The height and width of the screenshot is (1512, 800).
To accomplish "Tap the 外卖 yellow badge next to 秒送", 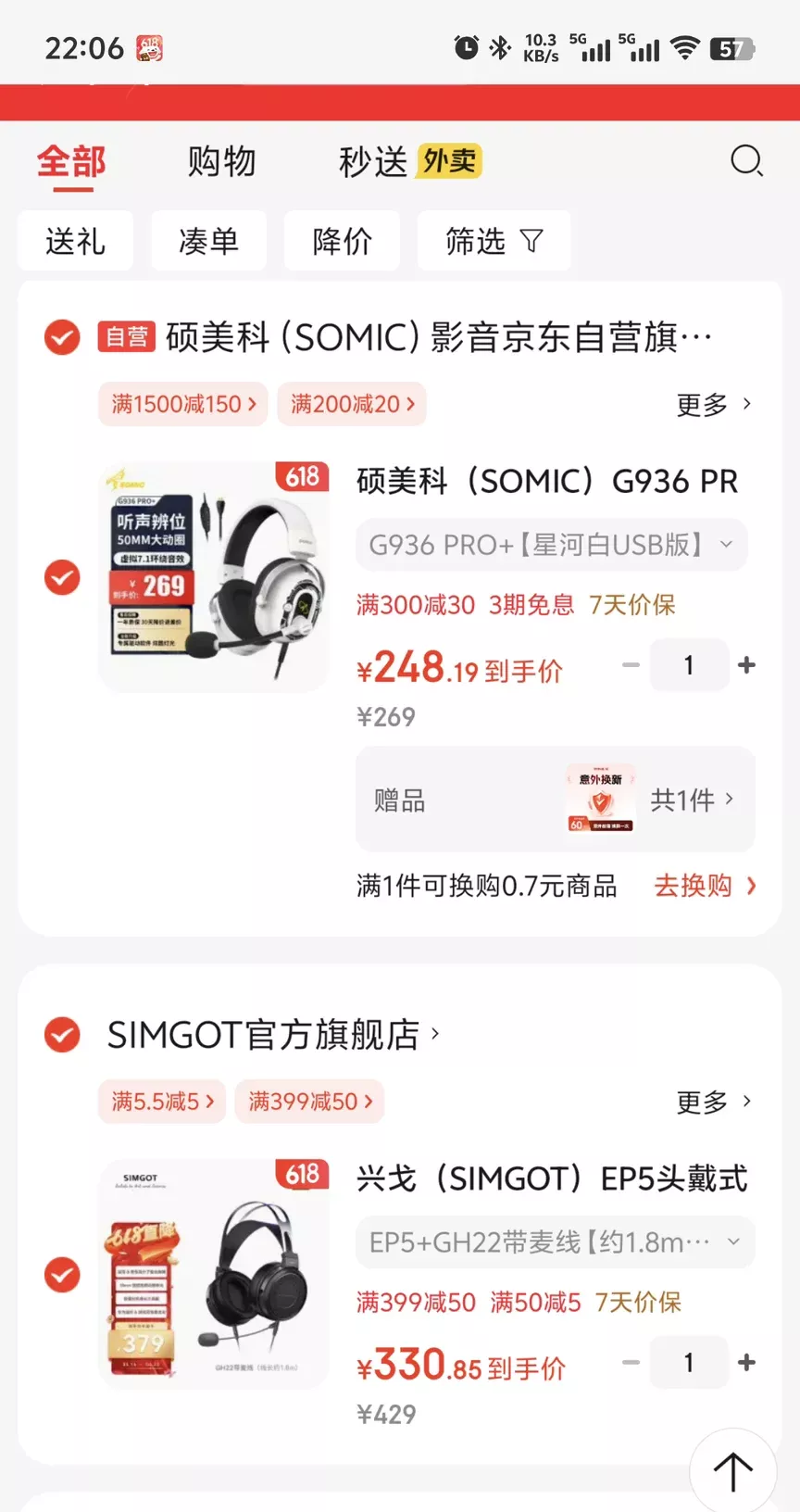I will coord(450,160).
